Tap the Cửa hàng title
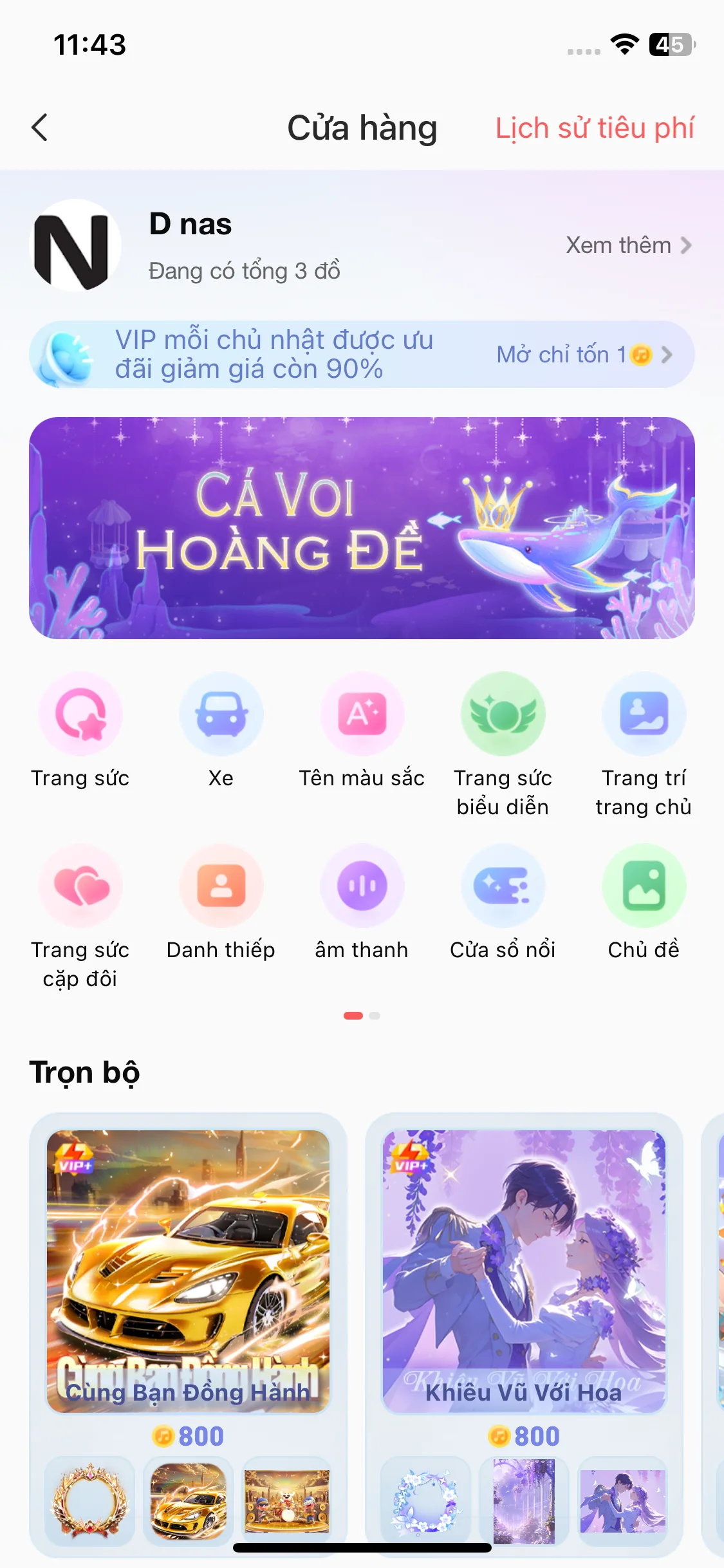This screenshot has height=1568, width=724. (362, 127)
